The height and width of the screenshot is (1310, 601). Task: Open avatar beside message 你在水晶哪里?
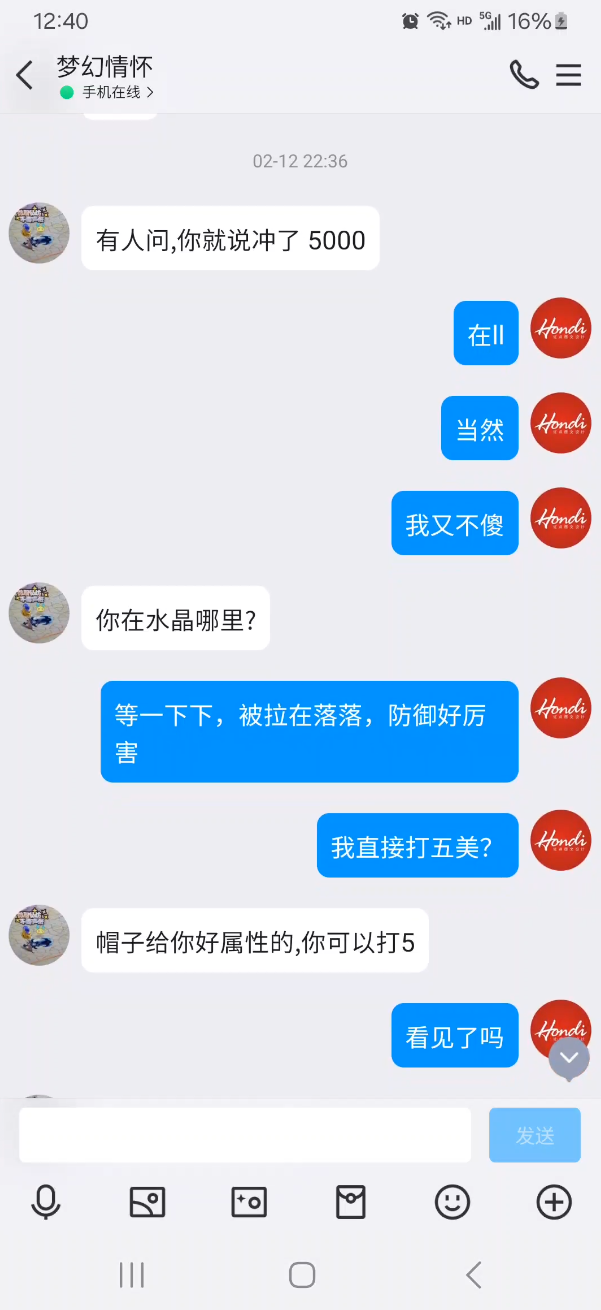39,613
